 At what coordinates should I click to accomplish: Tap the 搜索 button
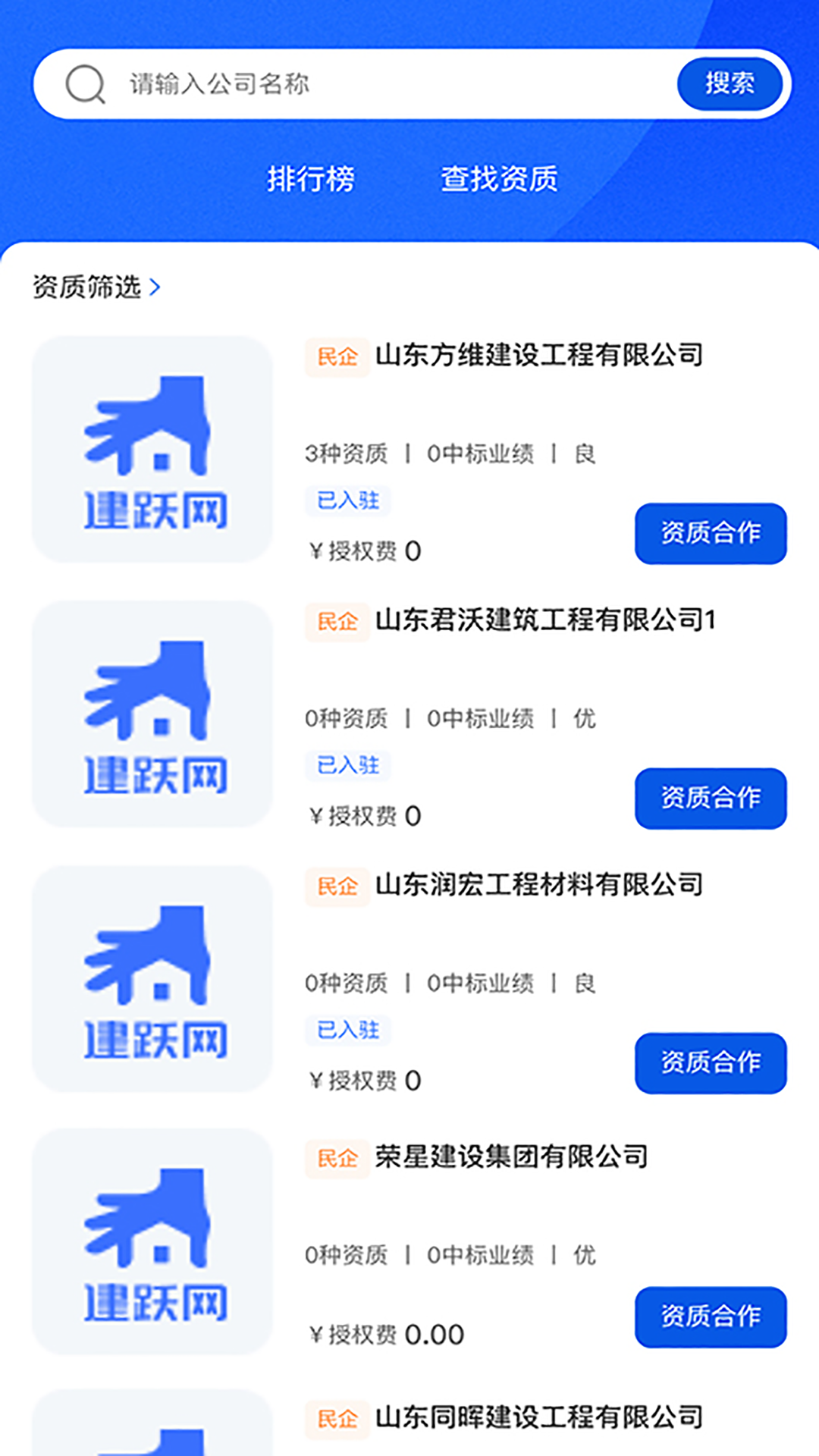click(x=729, y=84)
